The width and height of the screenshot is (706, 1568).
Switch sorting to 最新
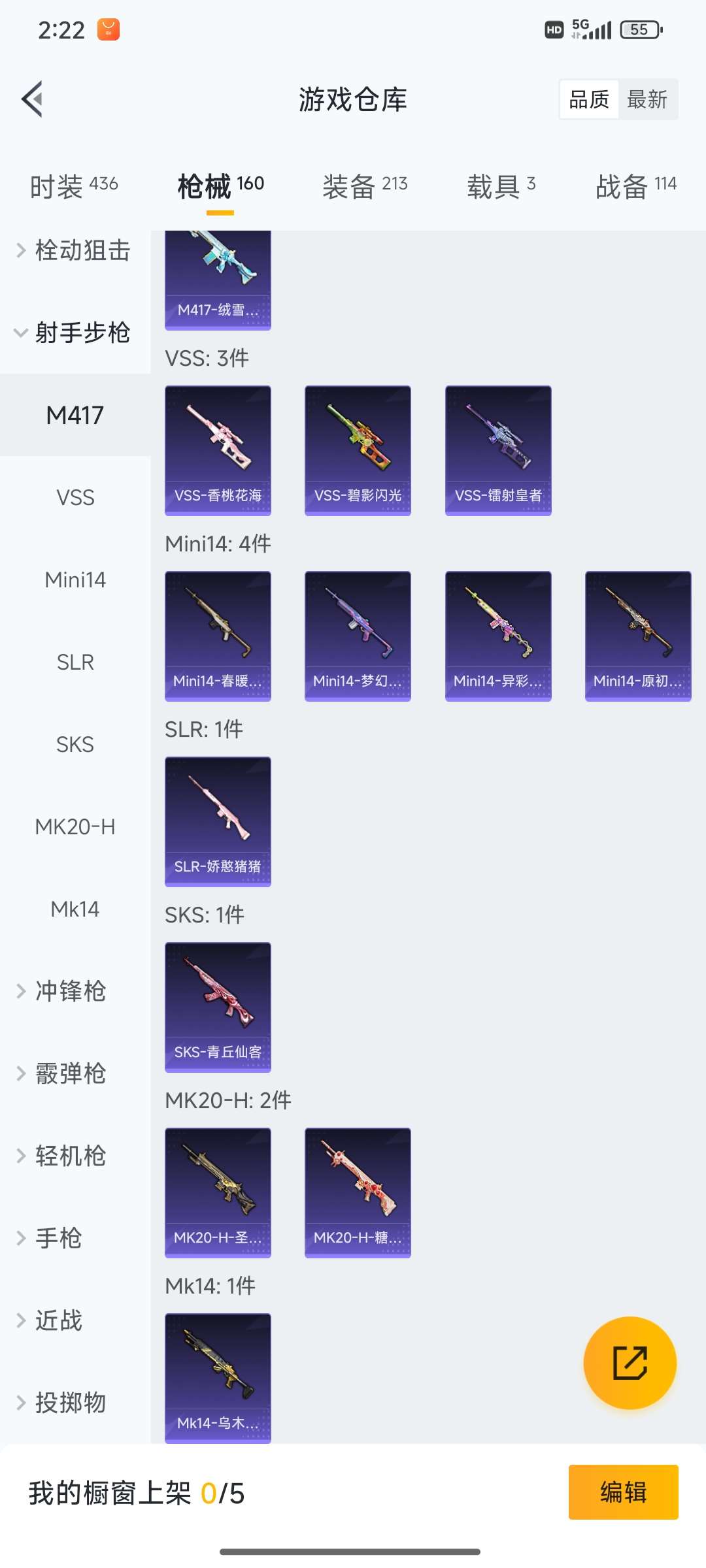click(647, 99)
